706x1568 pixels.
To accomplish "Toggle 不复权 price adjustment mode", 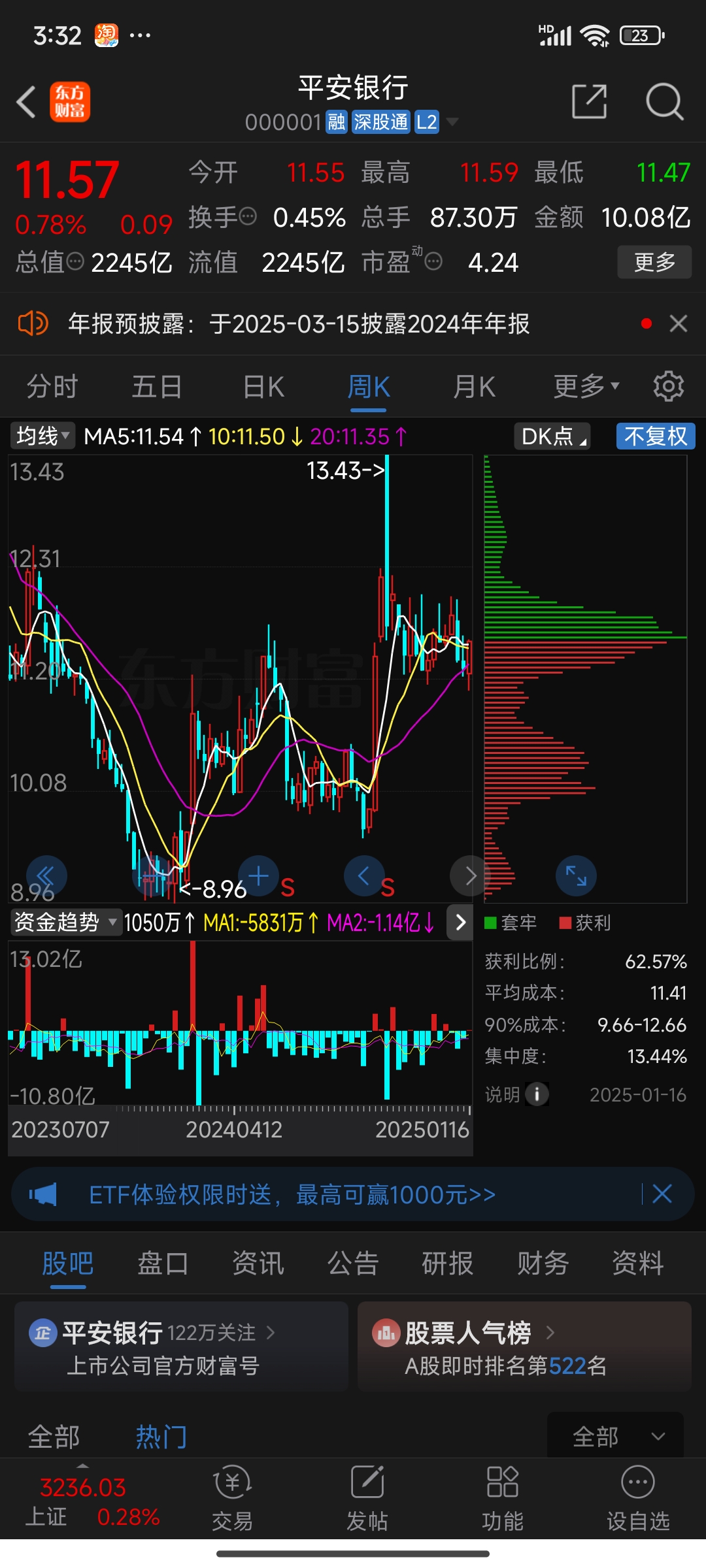I will 654,436.
